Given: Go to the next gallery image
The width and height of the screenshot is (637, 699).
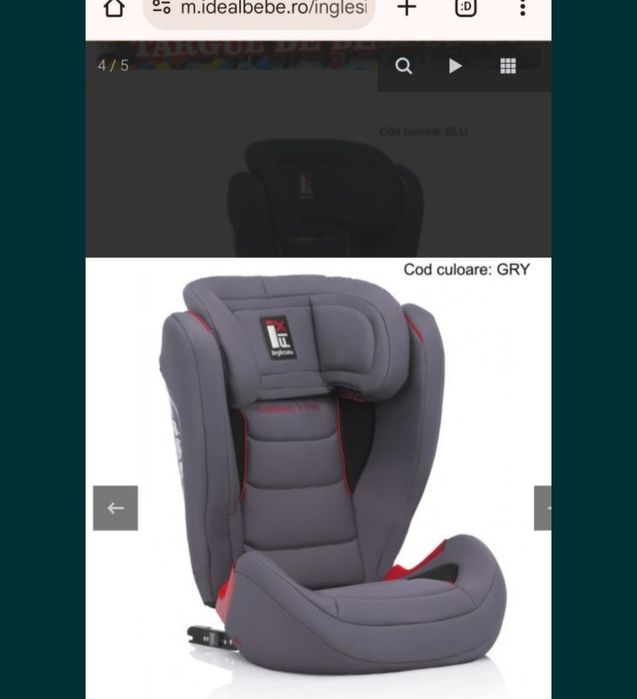Looking at the screenshot, I should (543, 508).
